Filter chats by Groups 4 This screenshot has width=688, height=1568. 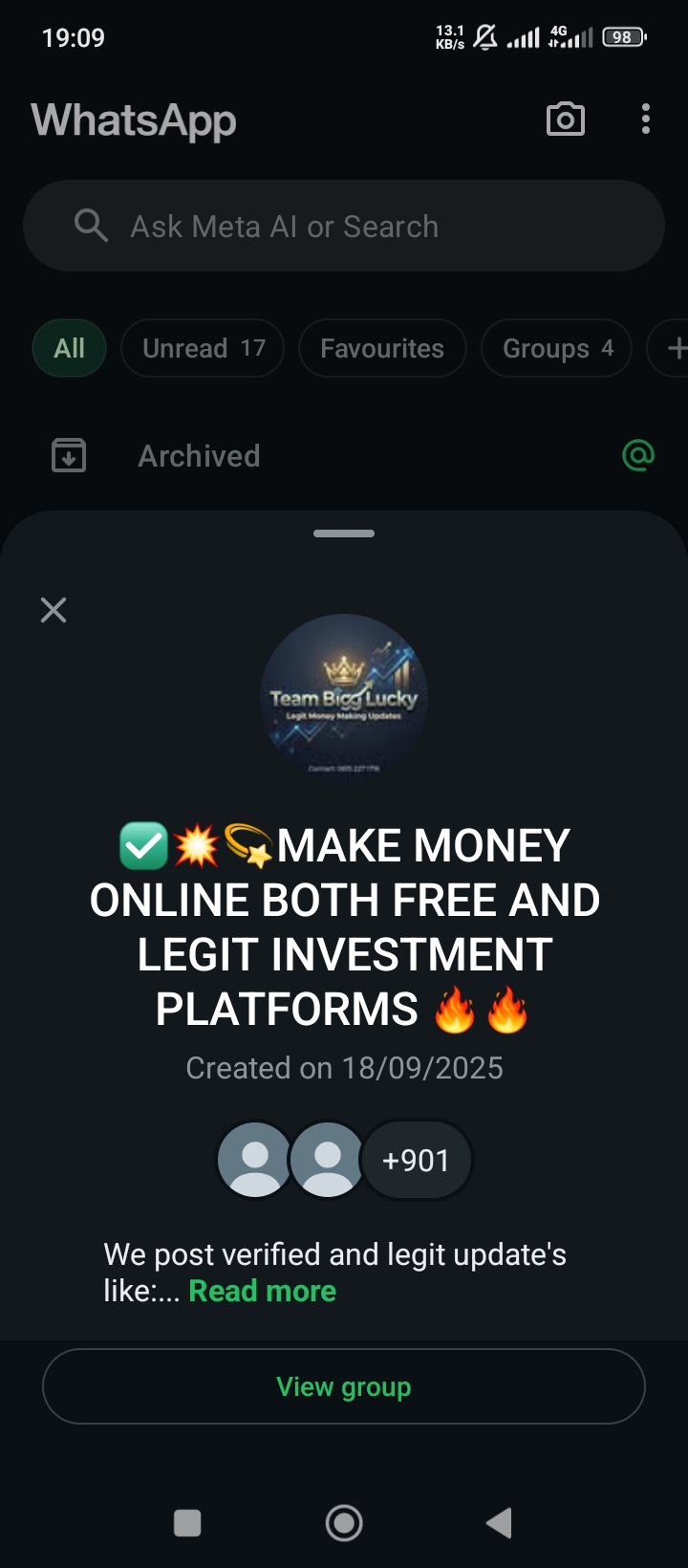point(557,348)
